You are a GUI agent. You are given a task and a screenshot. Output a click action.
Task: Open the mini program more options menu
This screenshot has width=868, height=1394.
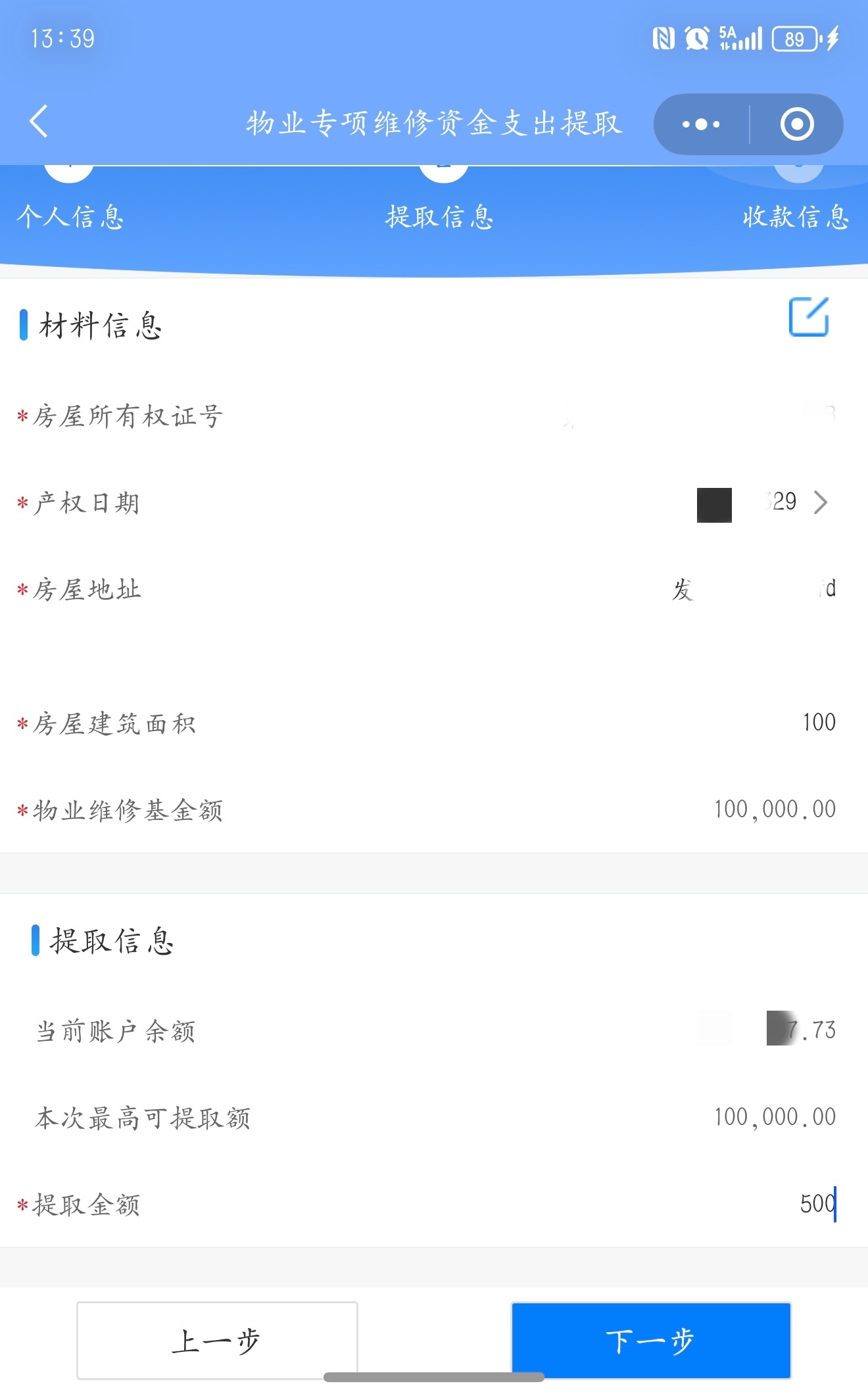(701, 124)
